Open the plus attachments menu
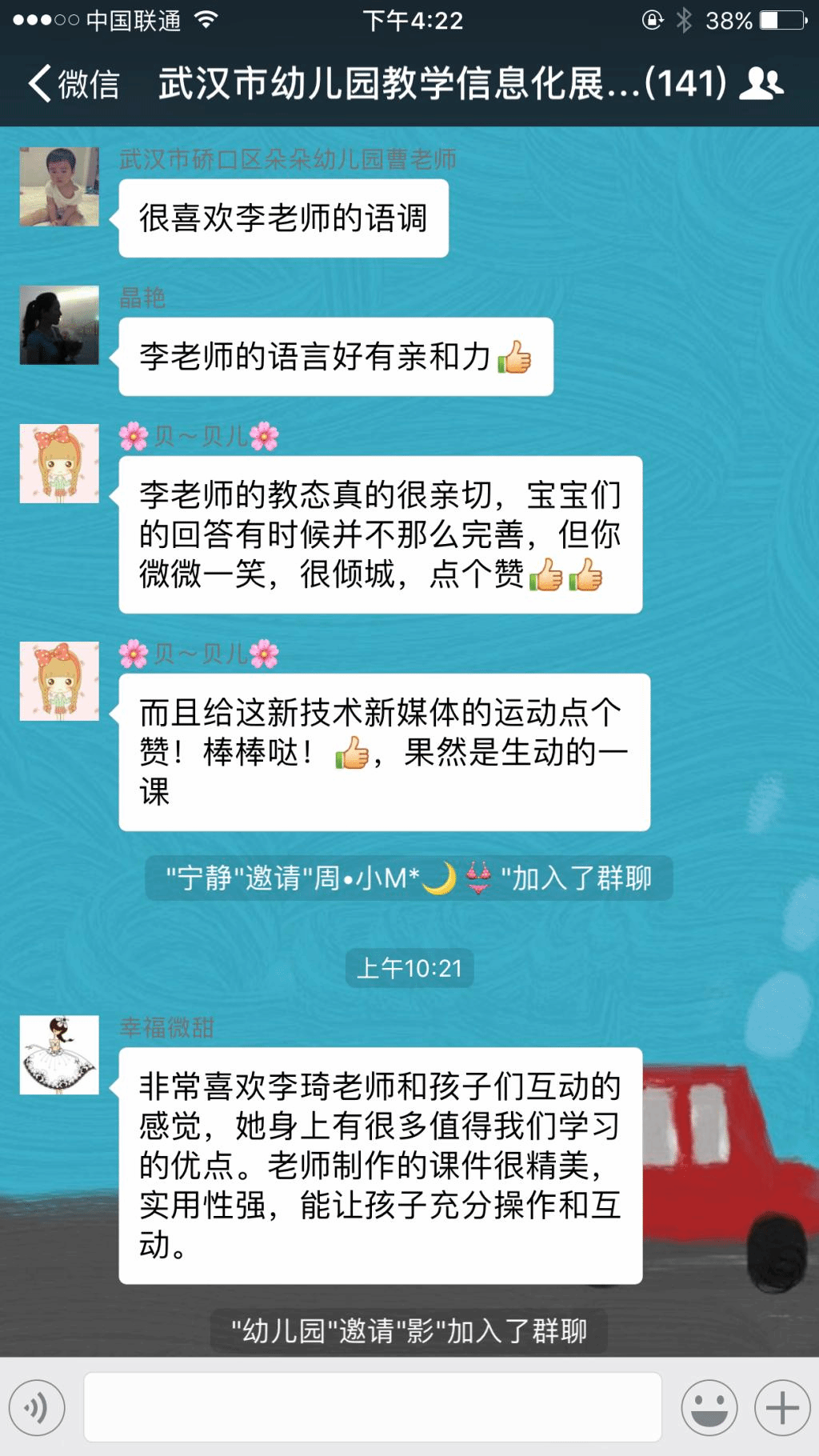Image resolution: width=819 pixels, height=1456 pixels. click(782, 1407)
